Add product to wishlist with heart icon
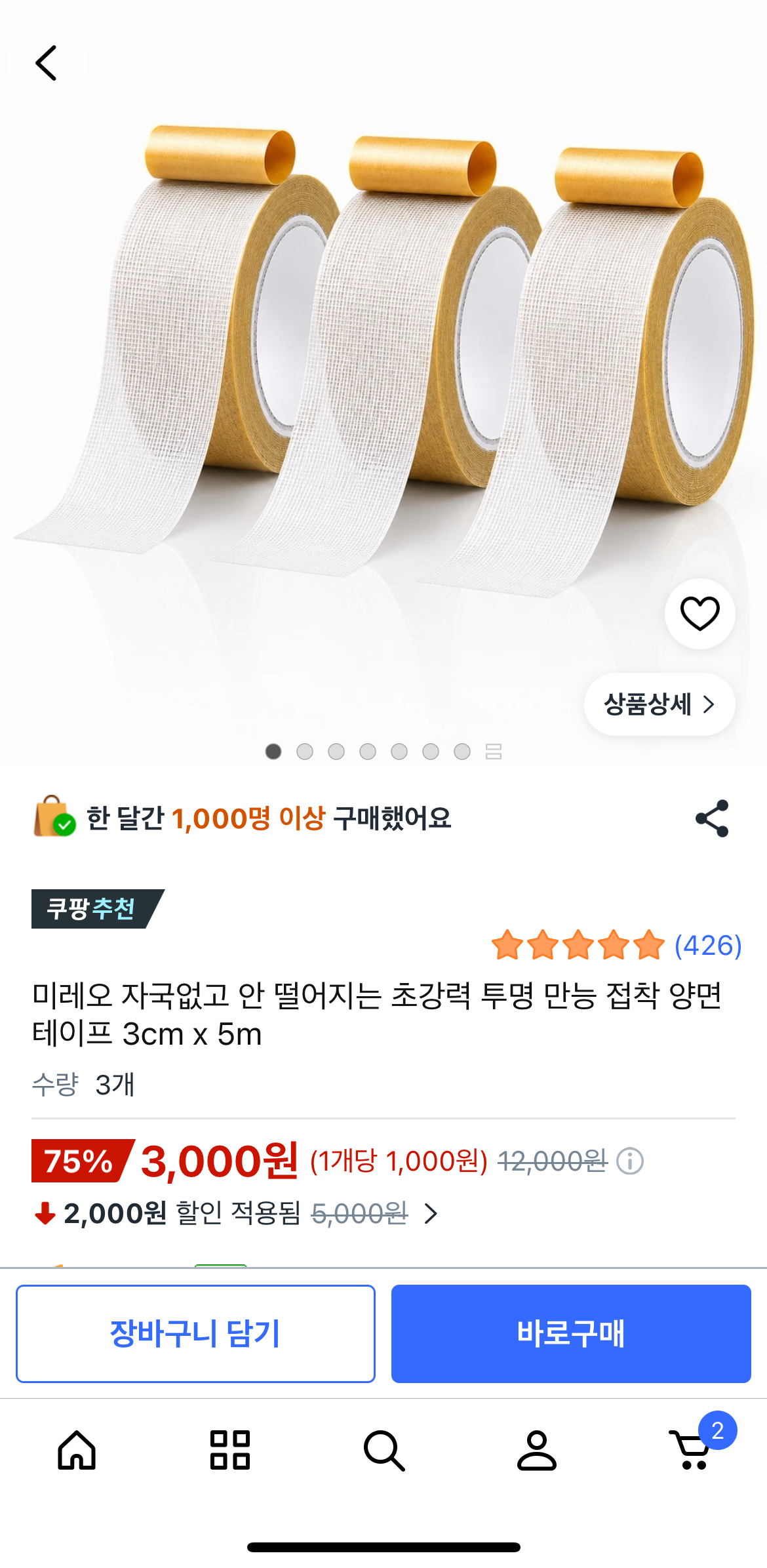 (699, 614)
